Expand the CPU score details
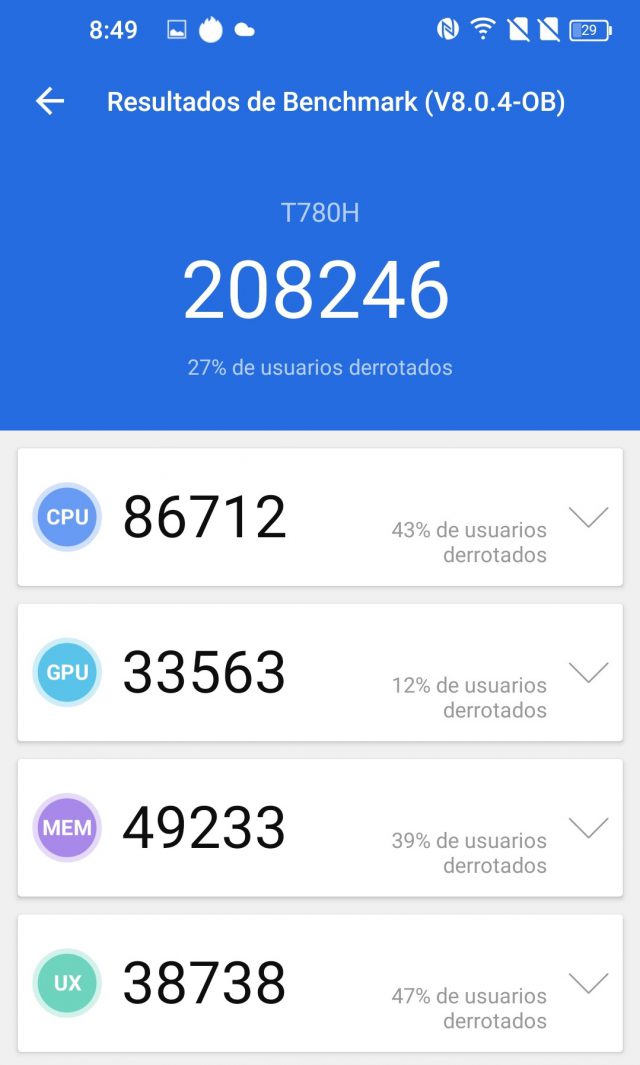 [588, 517]
